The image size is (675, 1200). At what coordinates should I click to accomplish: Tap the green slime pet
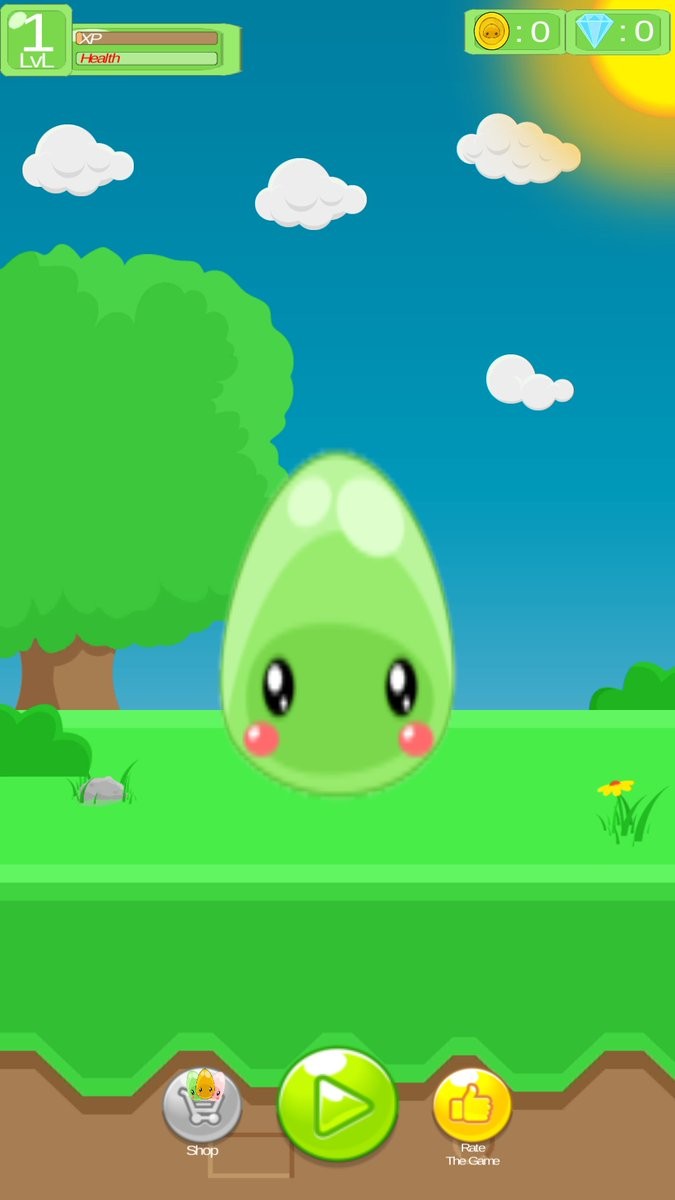337,630
